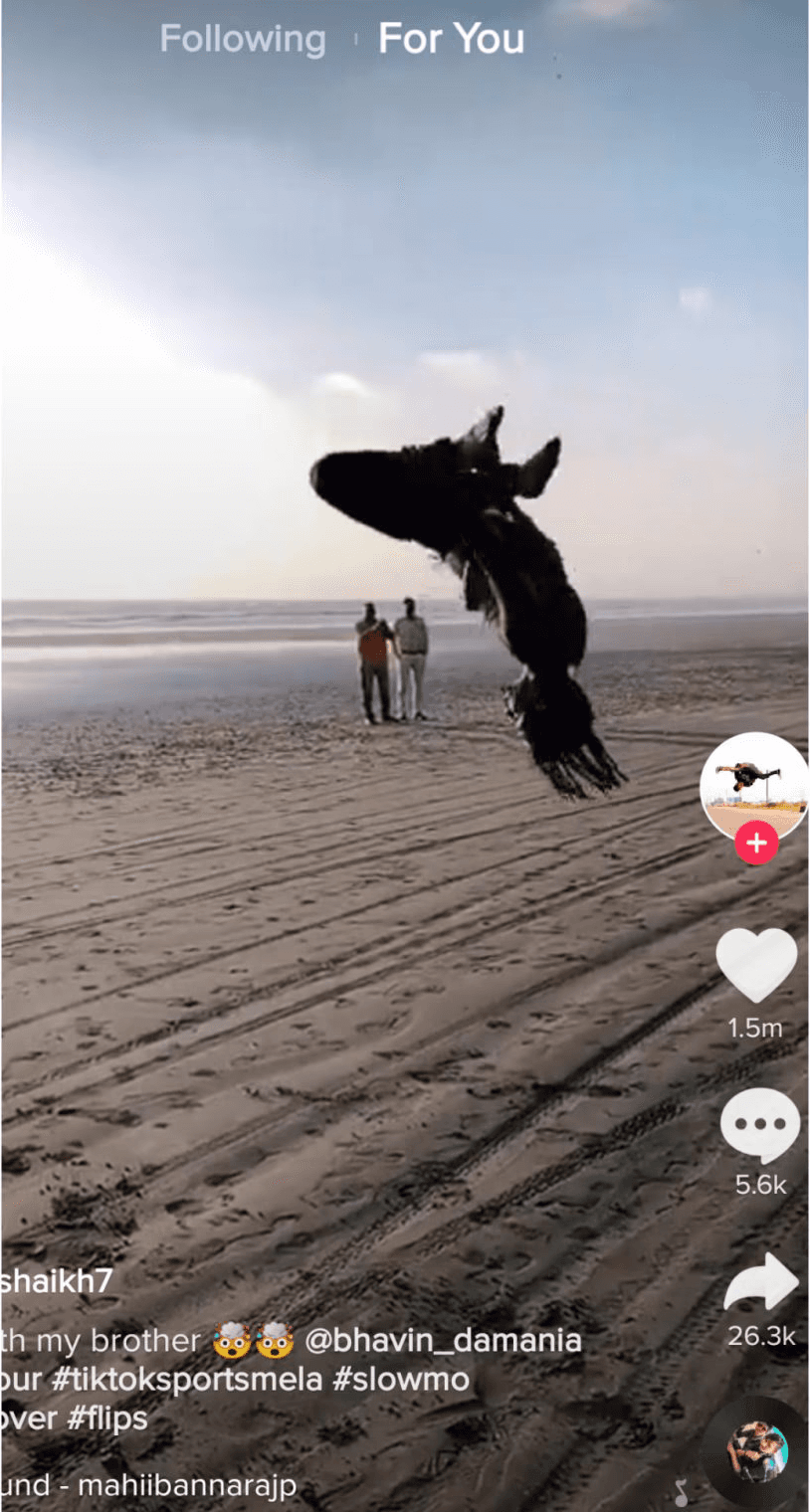View the #flips hashtag page
This screenshot has height=1512, width=810.
[107, 1417]
